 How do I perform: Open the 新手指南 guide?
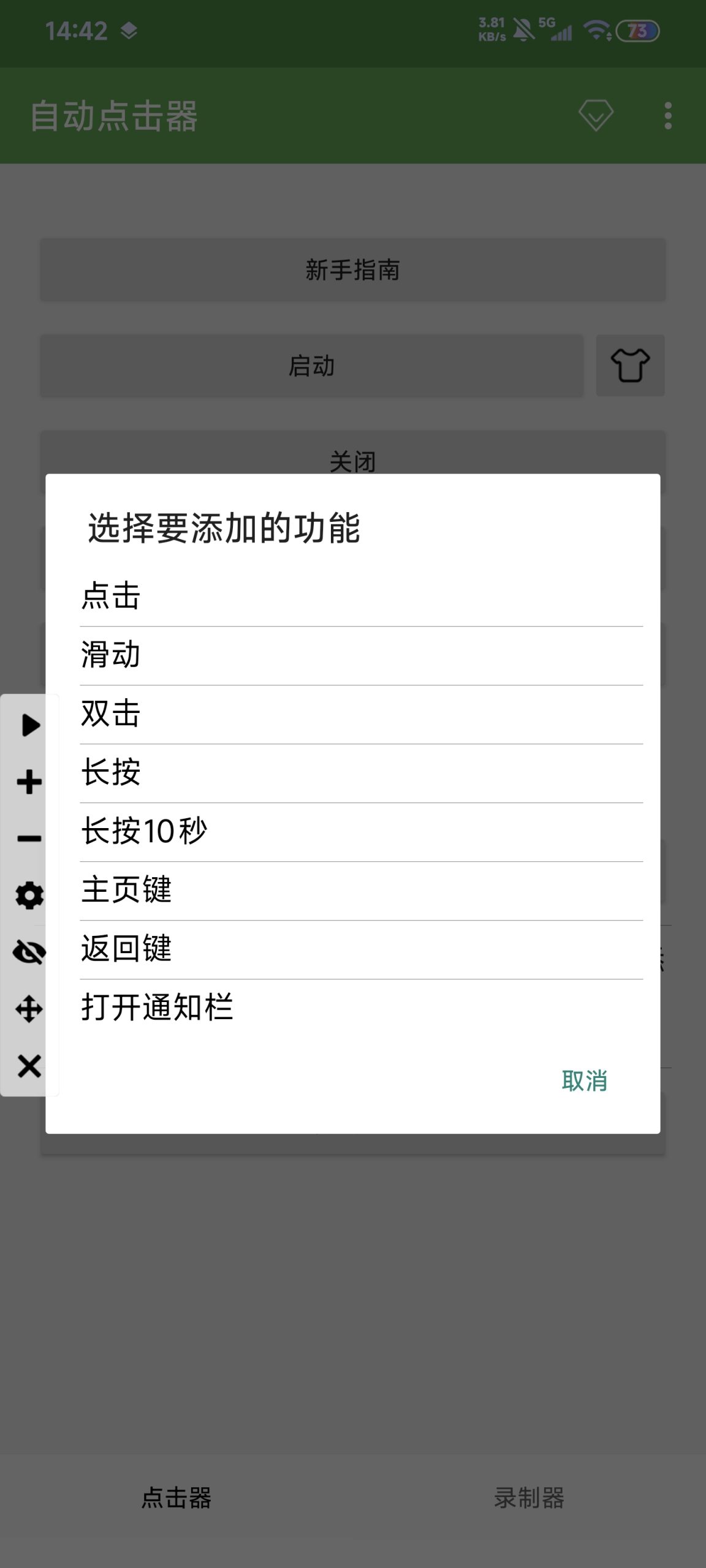tap(353, 271)
